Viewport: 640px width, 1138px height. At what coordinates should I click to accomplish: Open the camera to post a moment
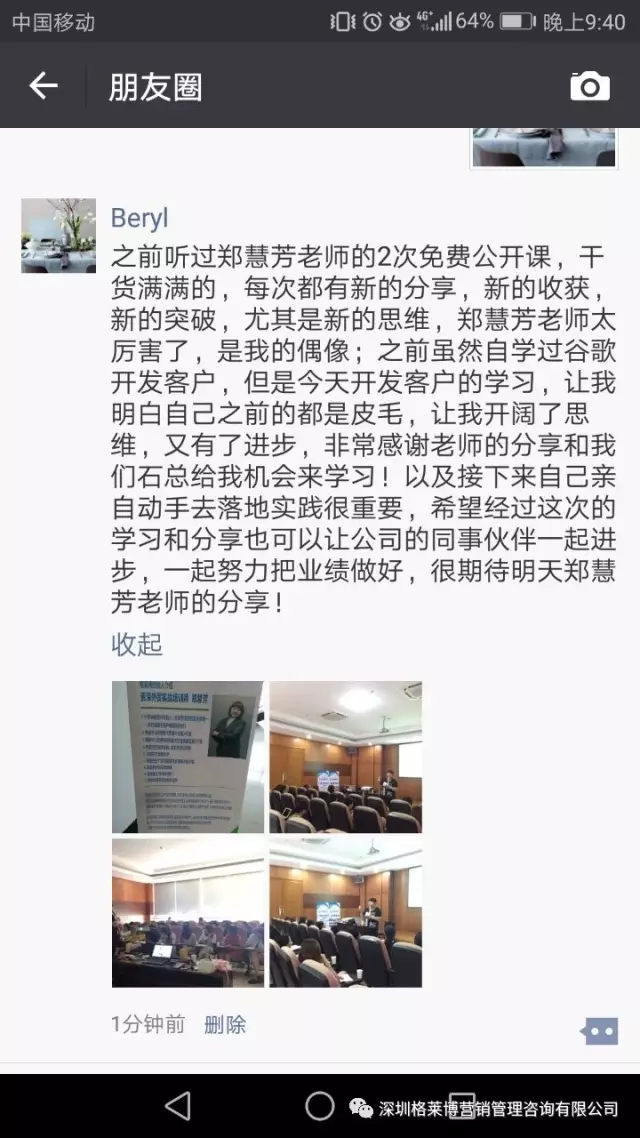[590, 86]
